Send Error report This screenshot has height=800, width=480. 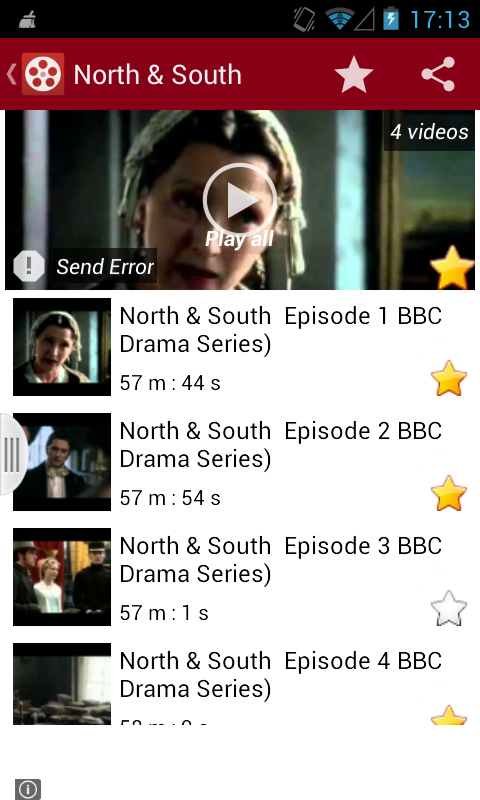(x=85, y=266)
